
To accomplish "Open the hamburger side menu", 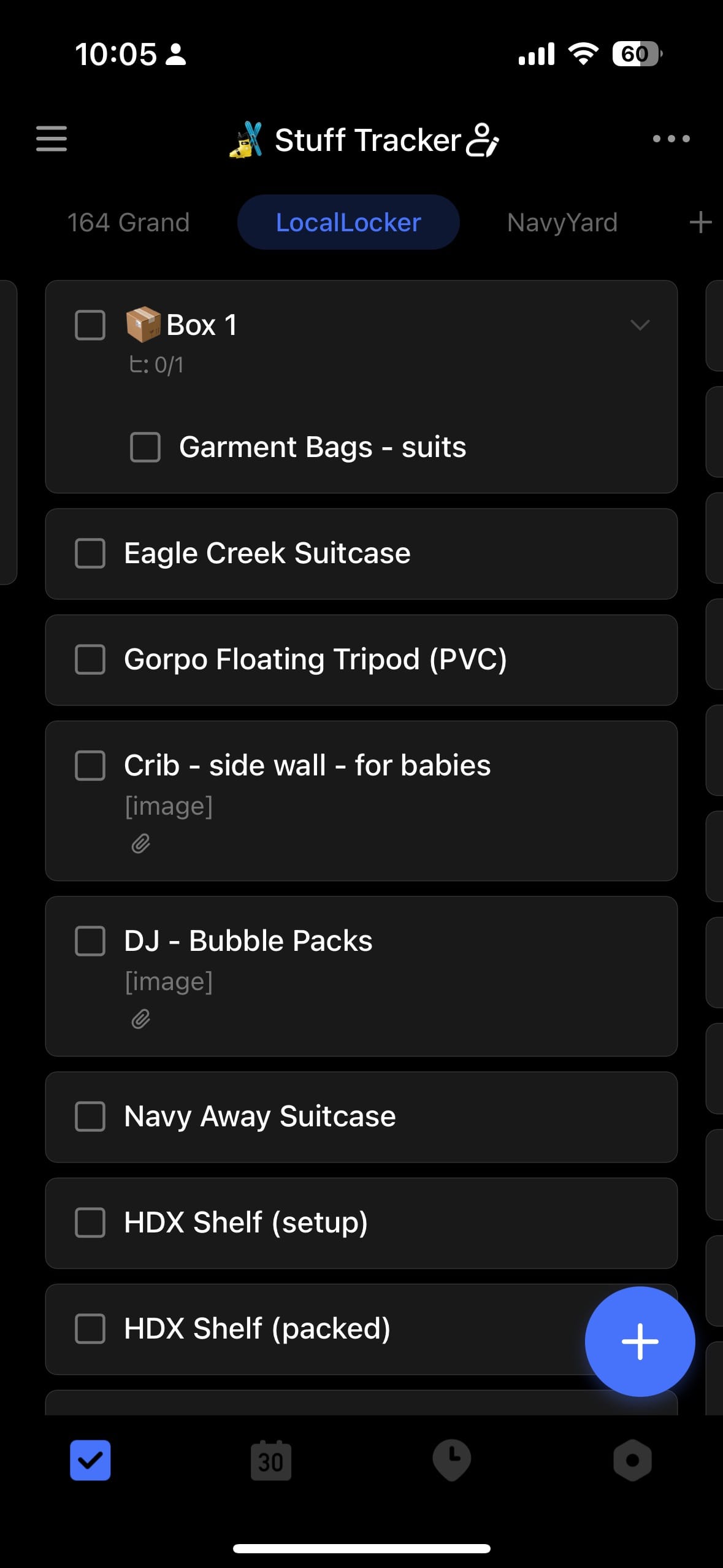I will click(52, 139).
